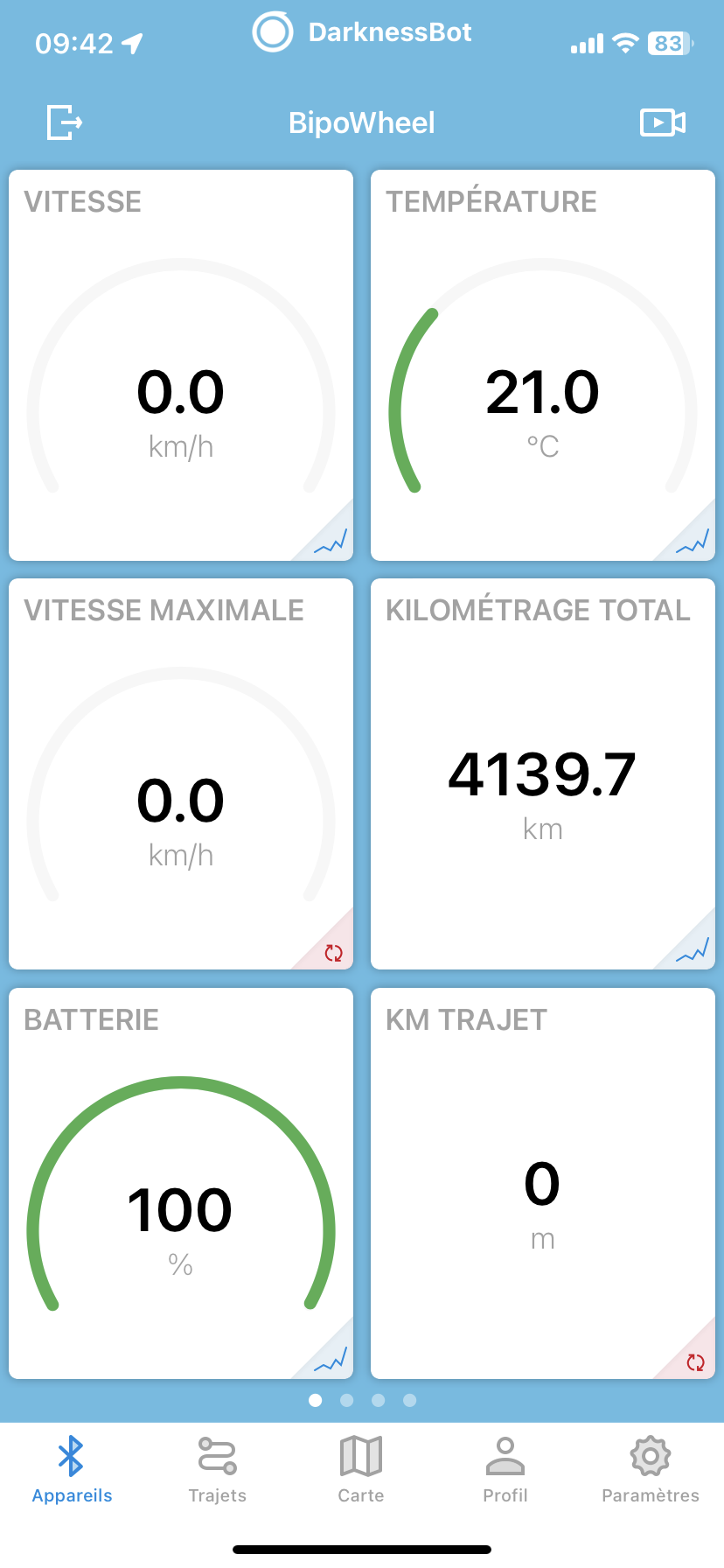Open the Carte tab
This screenshot has height=1568, width=724.
tap(361, 1470)
